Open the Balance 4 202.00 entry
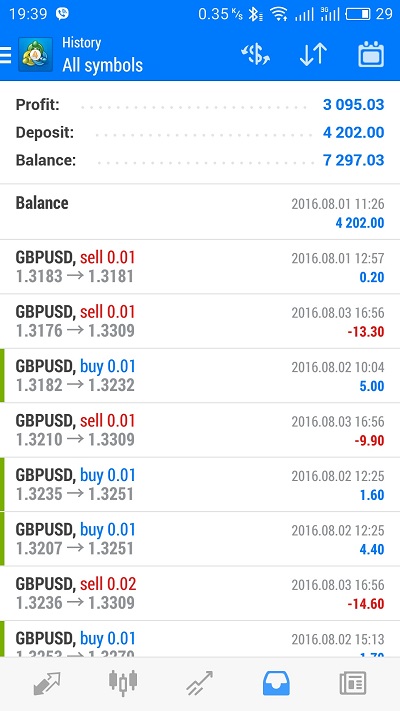This screenshot has height=711, width=400. [x=200, y=212]
